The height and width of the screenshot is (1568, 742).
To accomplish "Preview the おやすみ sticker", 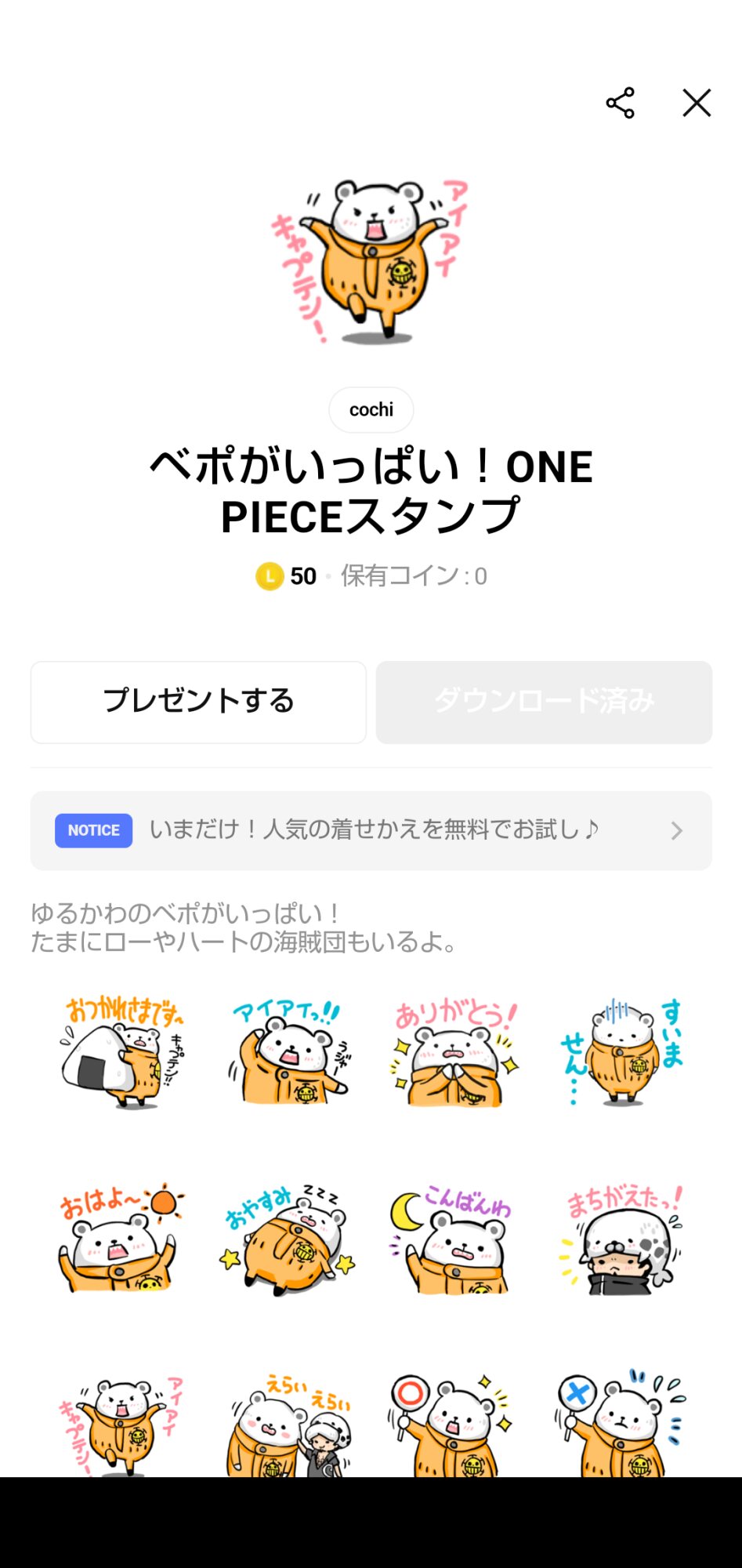I will tap(288, 1239).
